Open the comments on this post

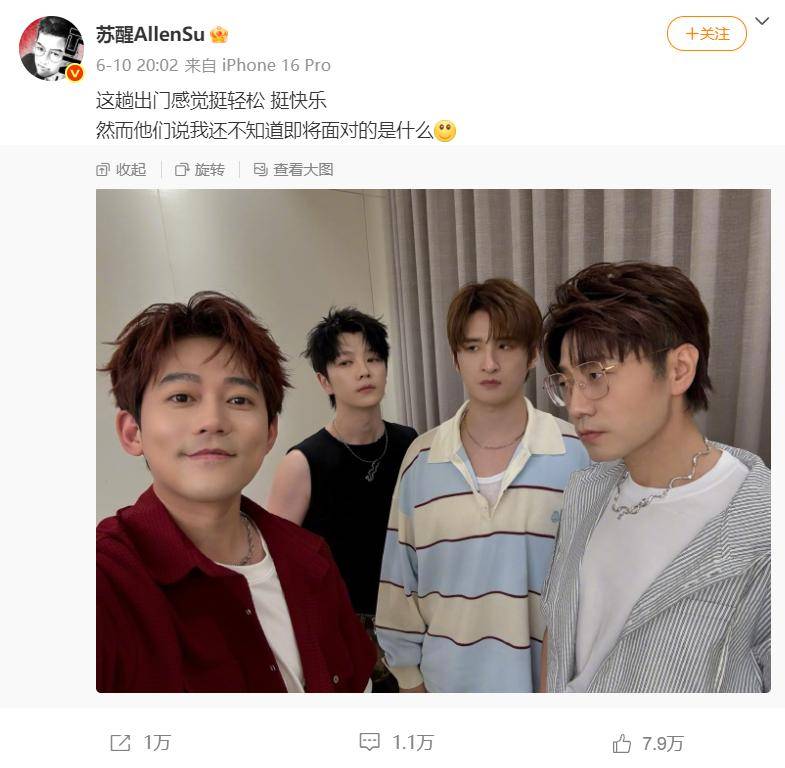396,743
